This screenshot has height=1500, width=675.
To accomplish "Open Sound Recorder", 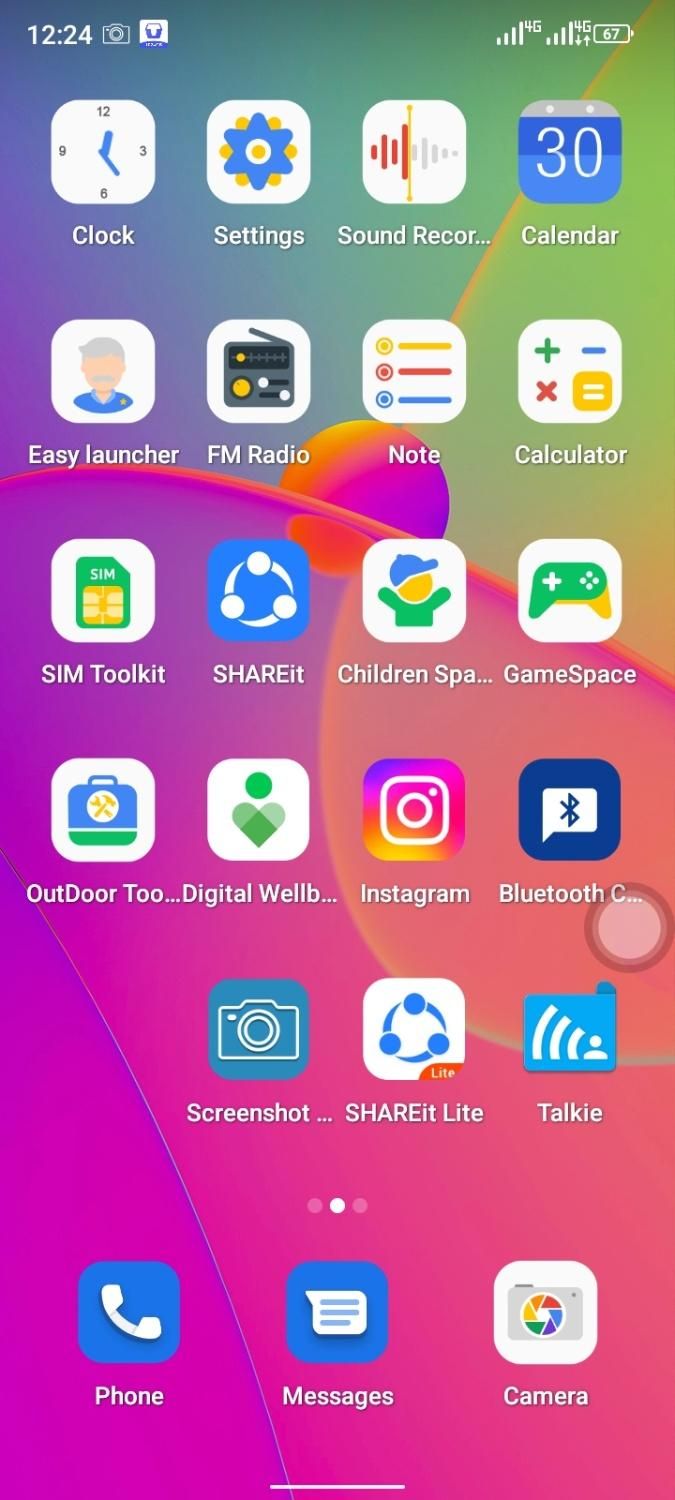I will coord(414,152).
